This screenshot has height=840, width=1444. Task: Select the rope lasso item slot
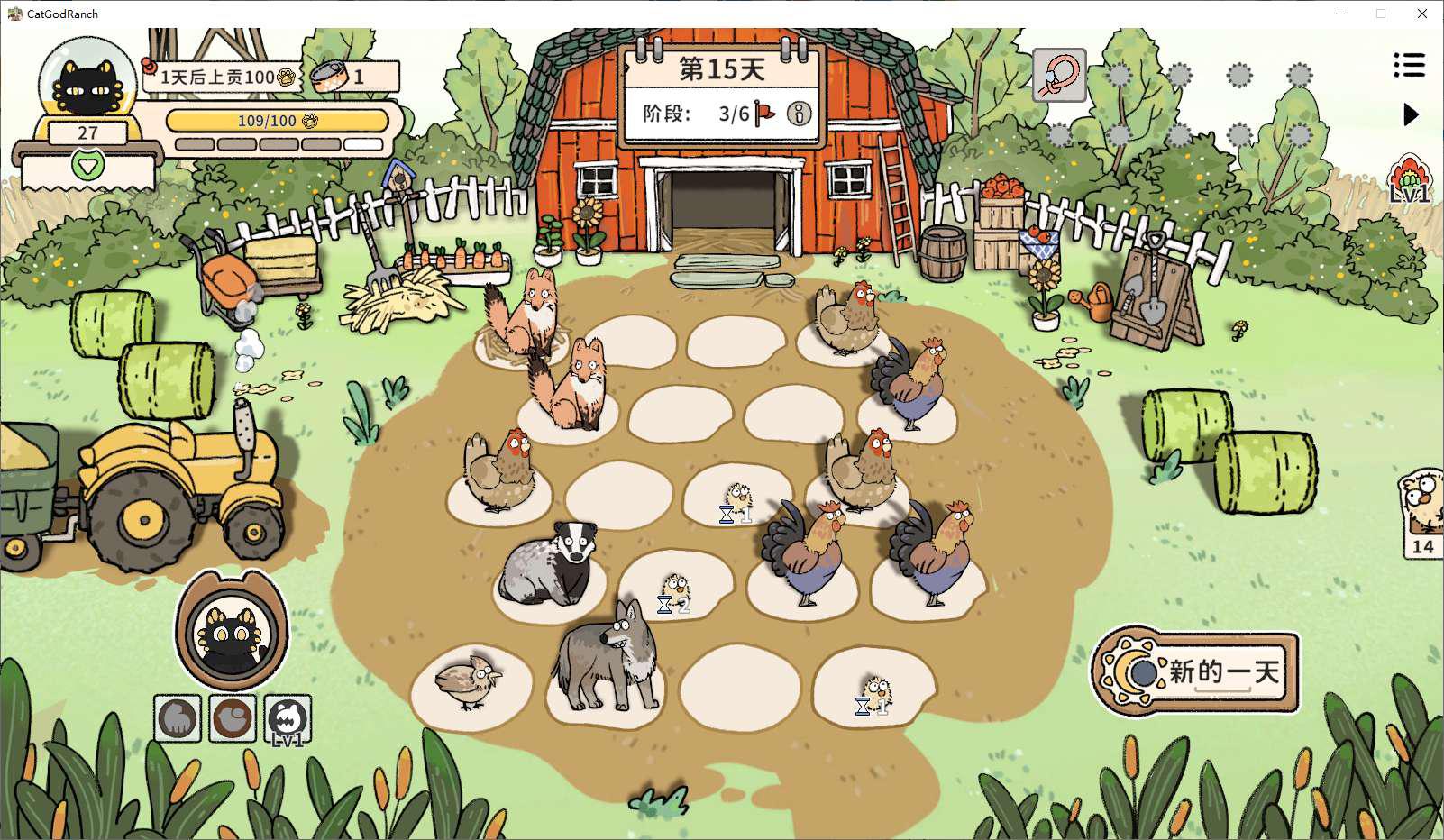coord(1059,76)
